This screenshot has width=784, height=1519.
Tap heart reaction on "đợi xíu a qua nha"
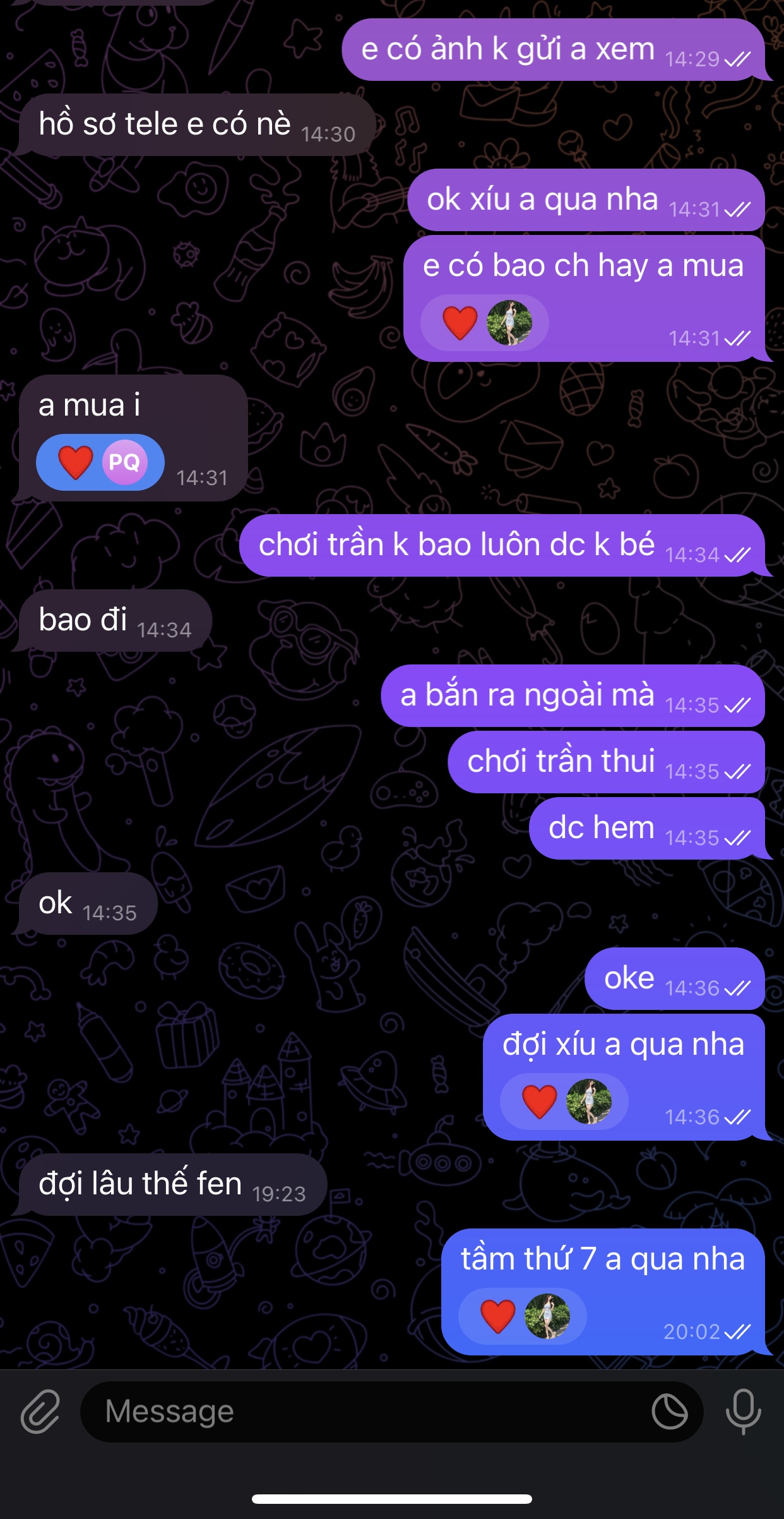tap(540, 1102)
